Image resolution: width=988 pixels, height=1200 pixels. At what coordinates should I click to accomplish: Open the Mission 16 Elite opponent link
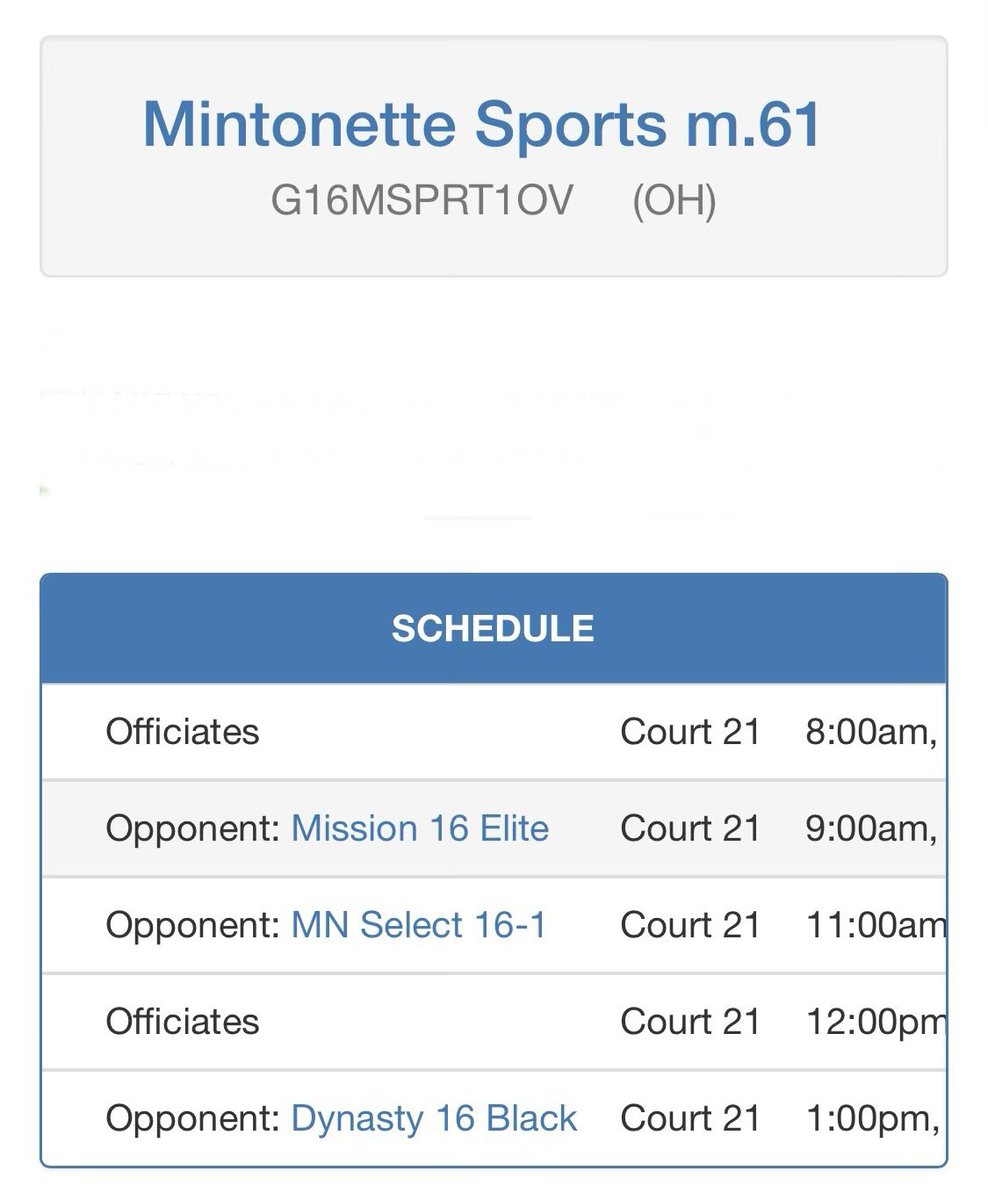click(x=419, y=829)
